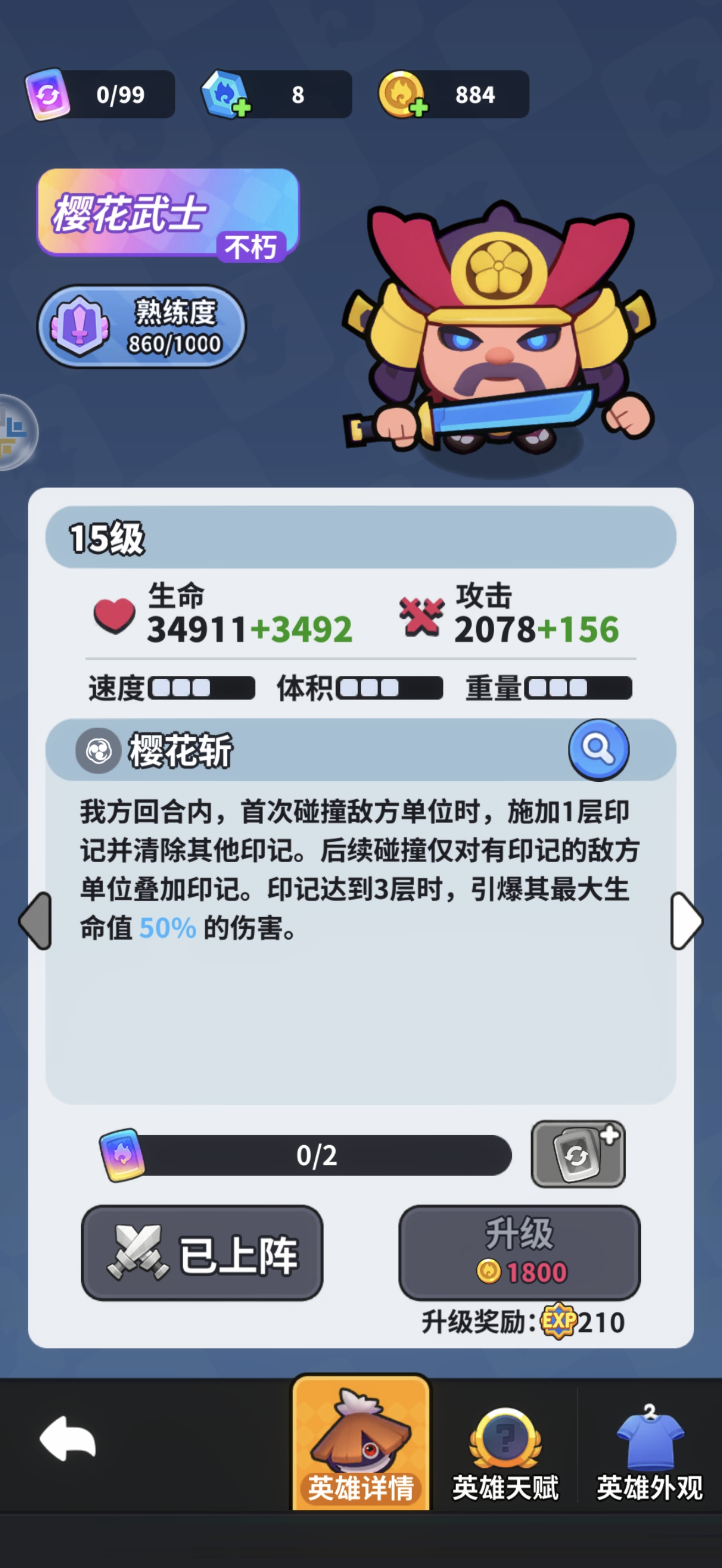Open 樱花斩 skill details with magnifier

click(x=599, y=749)
